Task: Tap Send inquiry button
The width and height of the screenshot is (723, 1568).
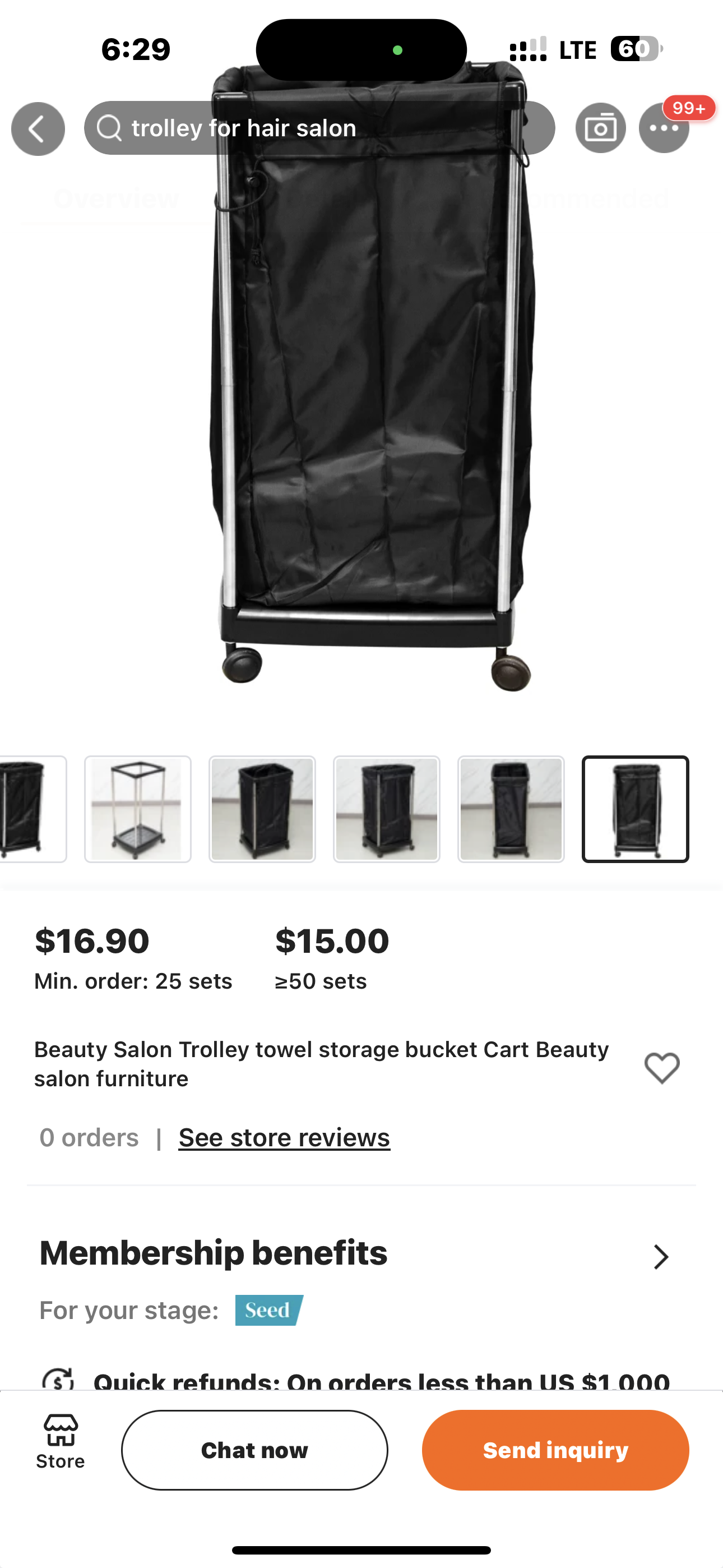Action: tap(555, 1450)
